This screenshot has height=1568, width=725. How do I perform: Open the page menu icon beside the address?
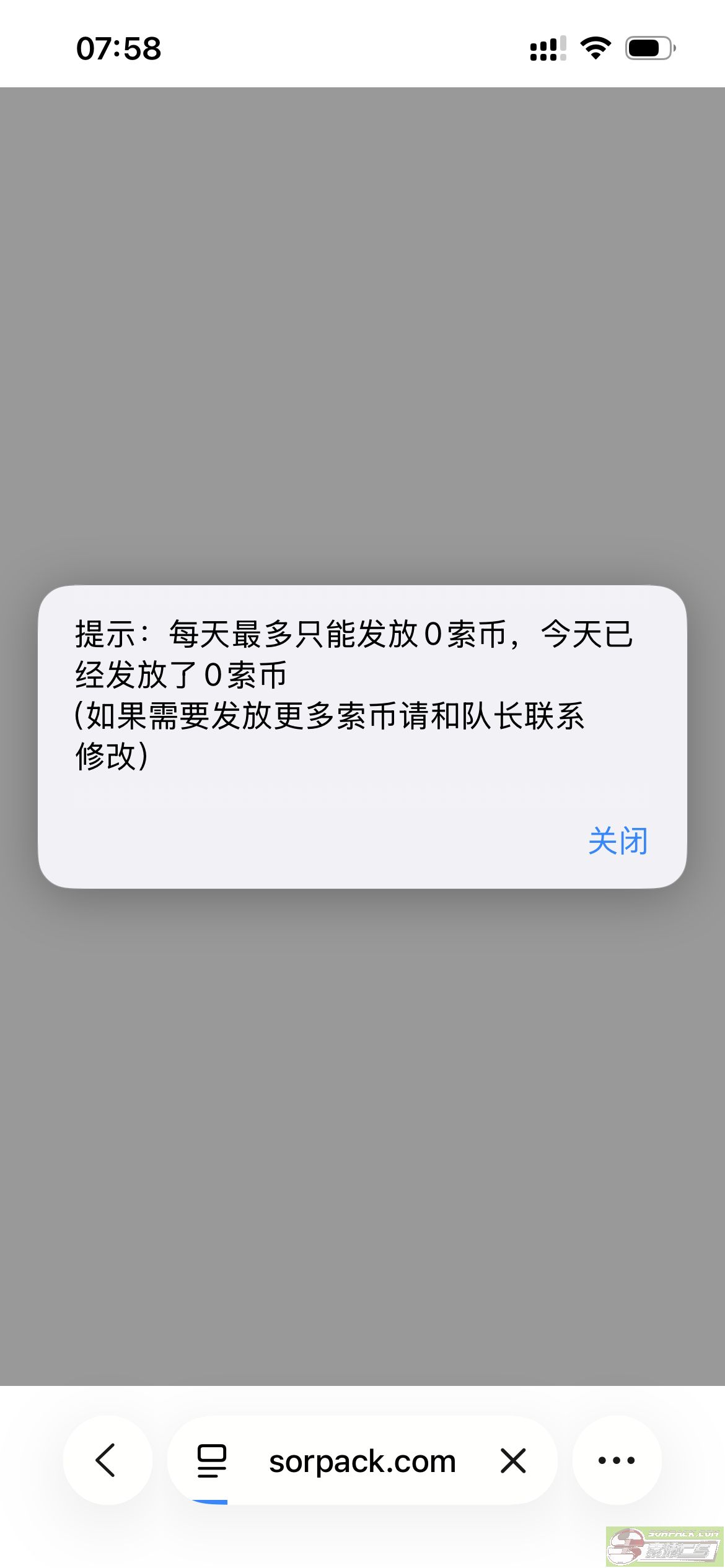[212, 1461]
